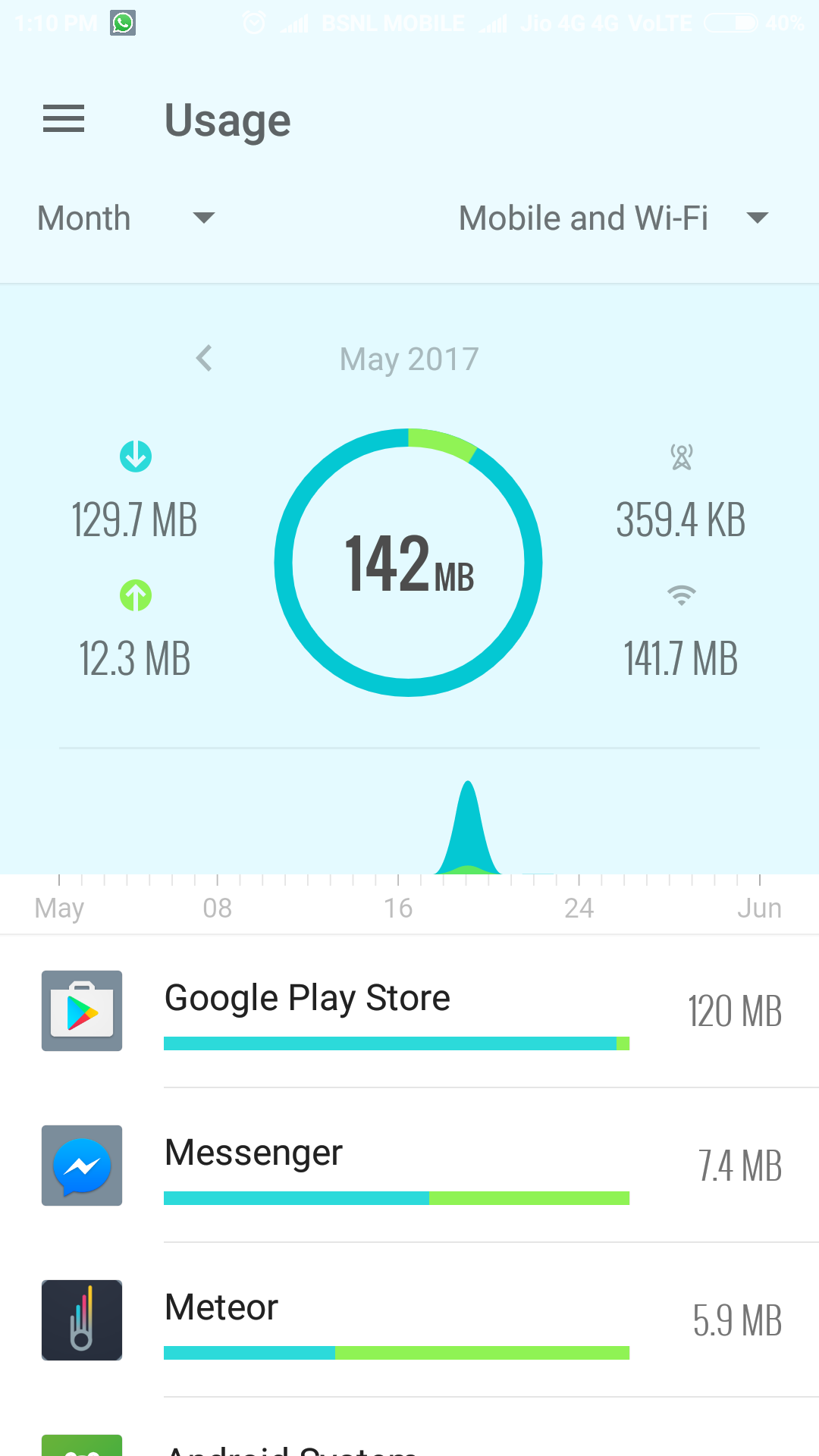The height and width of the screenshot is (1456, 819).
Task: Click the Wi-Fi usage icon
Action: point(681,596)
